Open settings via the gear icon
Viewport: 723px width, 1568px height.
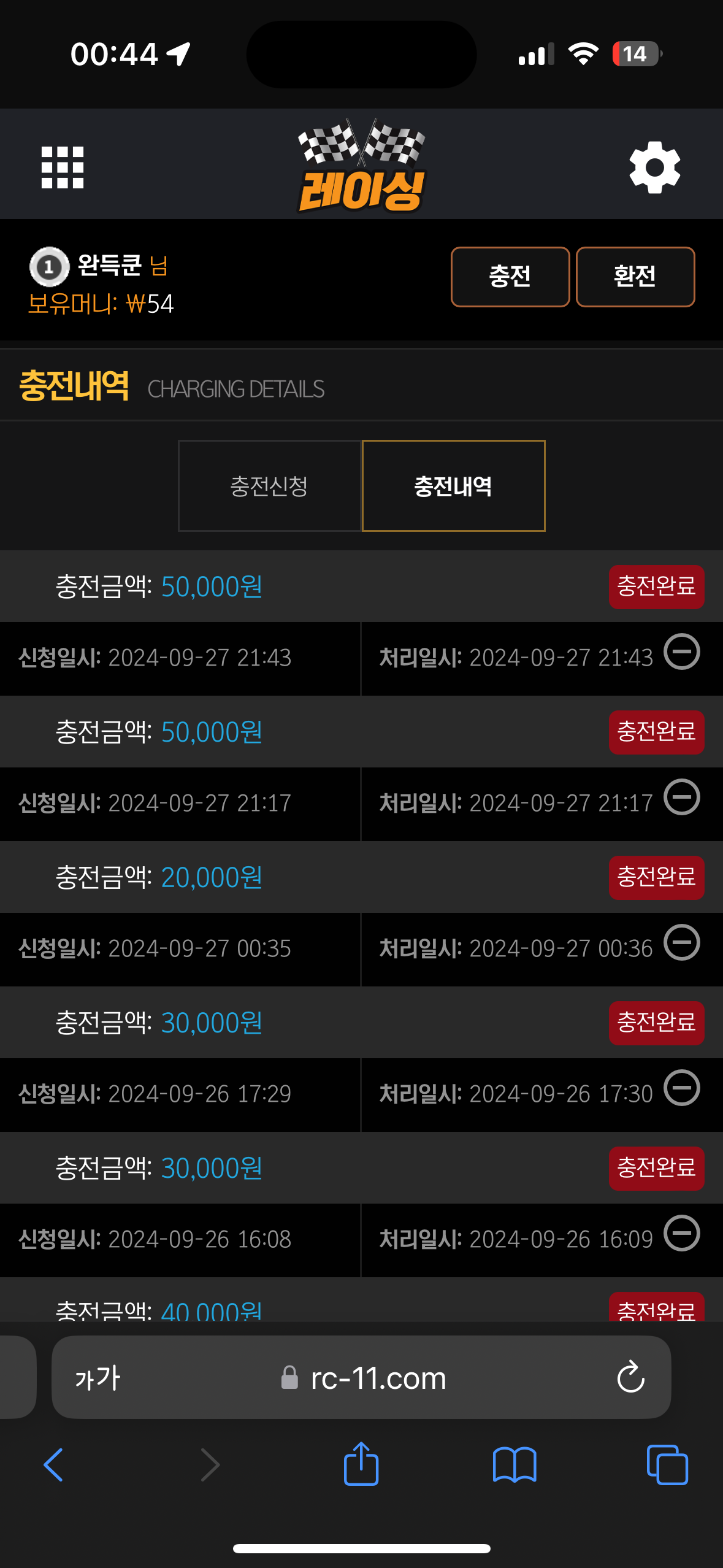pyautogui.click(x=655, y=167)
